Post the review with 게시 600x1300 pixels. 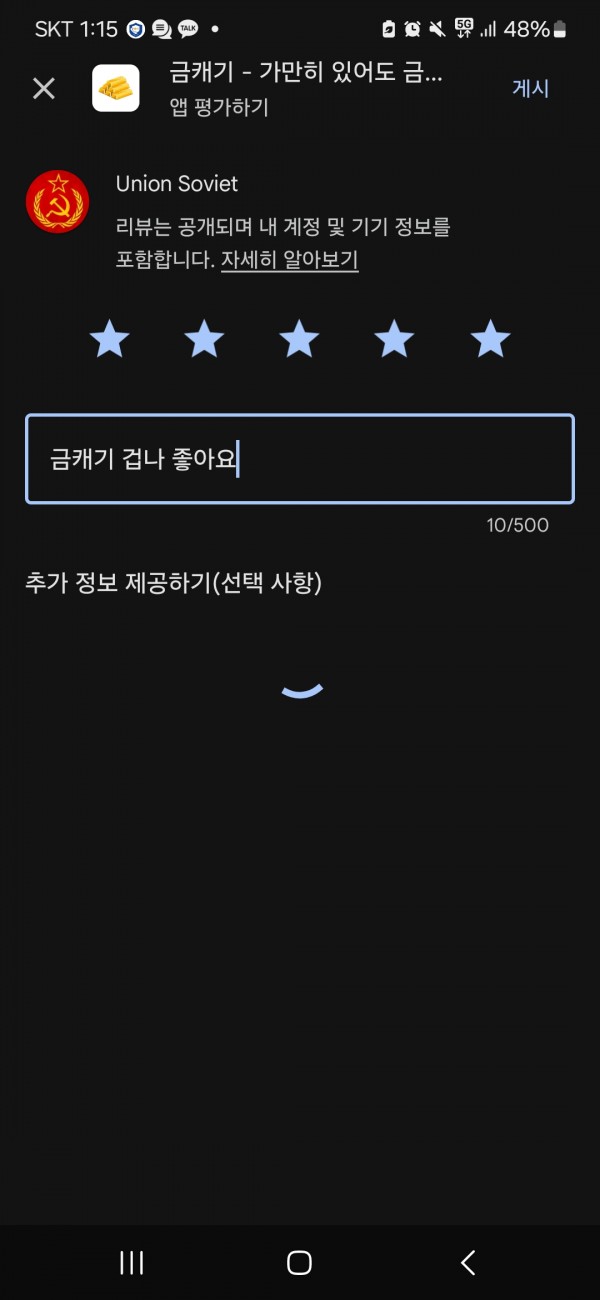pyautogui.click(x=531, y=88)
